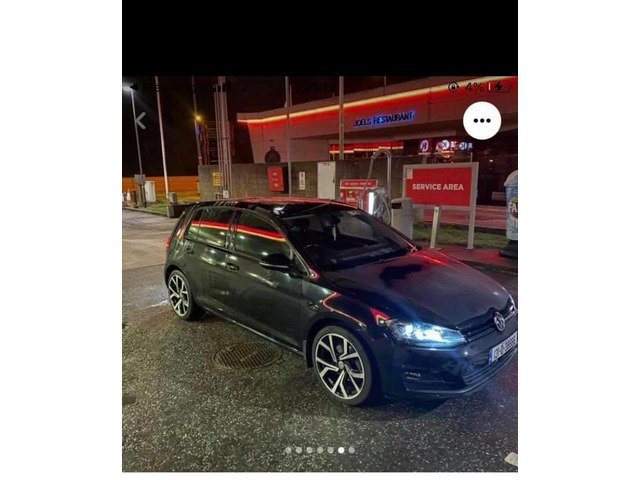This screenshot has height=480, width=640.
Task: Tap the photo page indicator dots
Action: pos(319,450)
